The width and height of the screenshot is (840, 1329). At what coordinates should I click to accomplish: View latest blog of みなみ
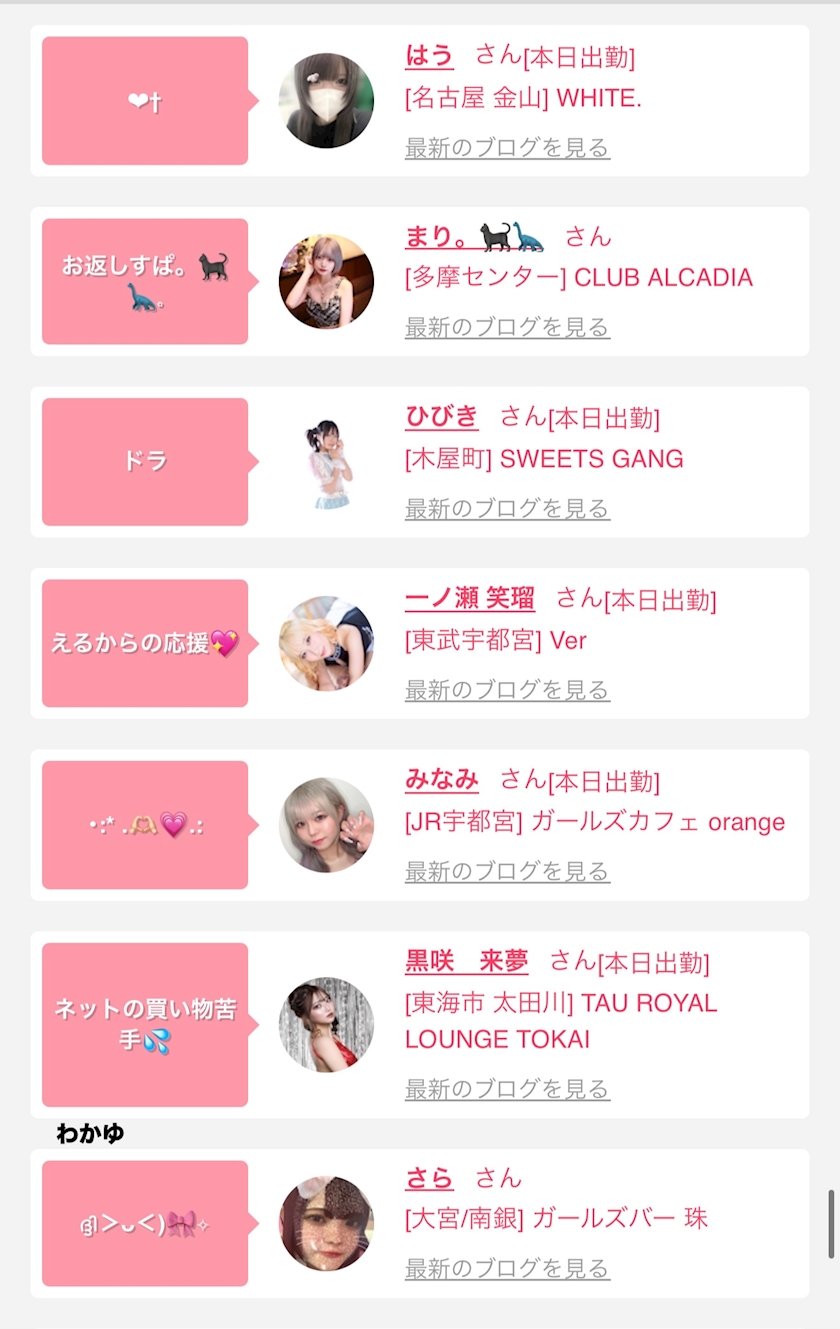pyautogui.click(x=507, y=871)
